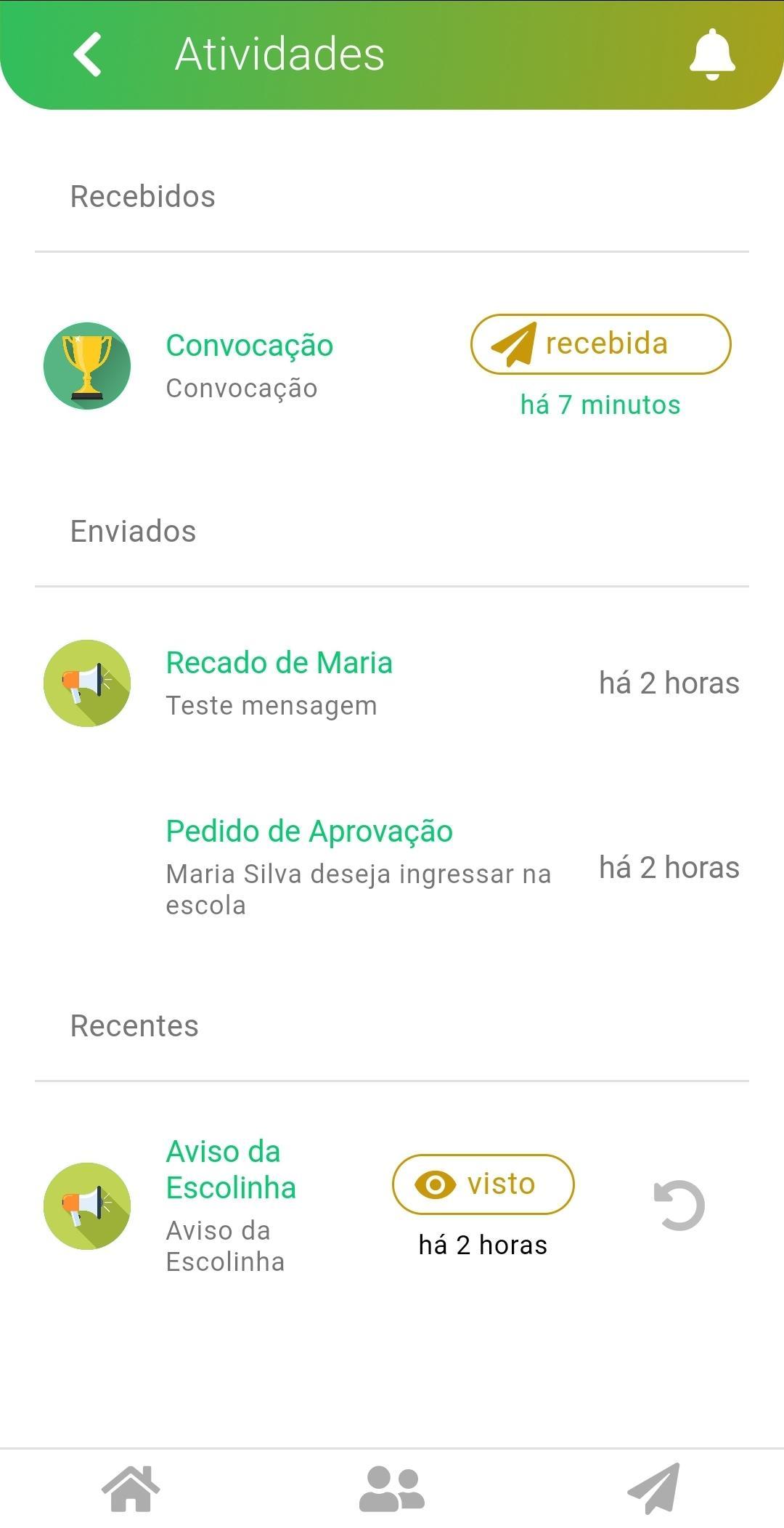This screenshot has width=784, height=1528.
Task: Switch to the people tab
Action: (x=392, y=1489)
